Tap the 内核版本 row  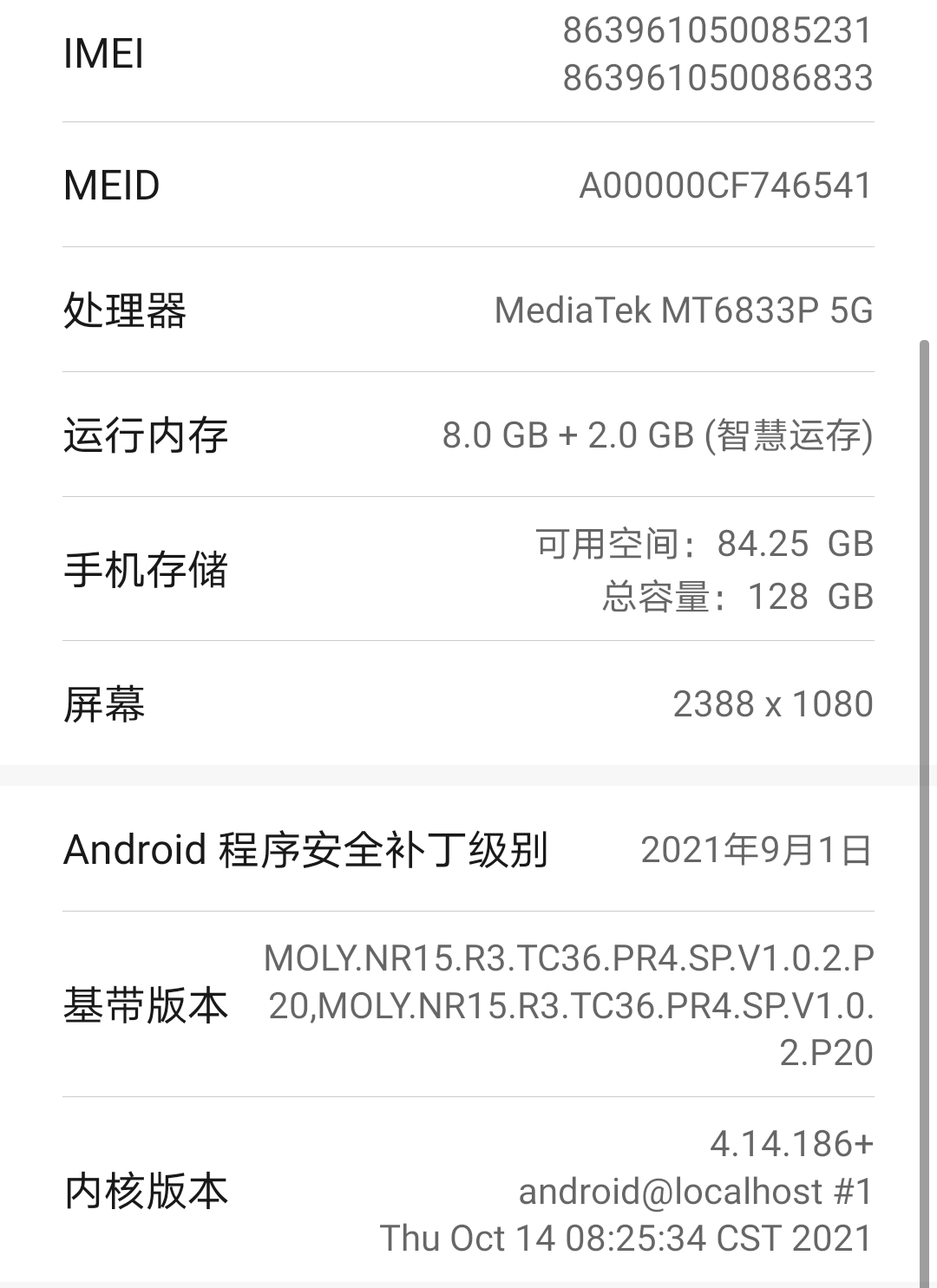pos(468,1191)
